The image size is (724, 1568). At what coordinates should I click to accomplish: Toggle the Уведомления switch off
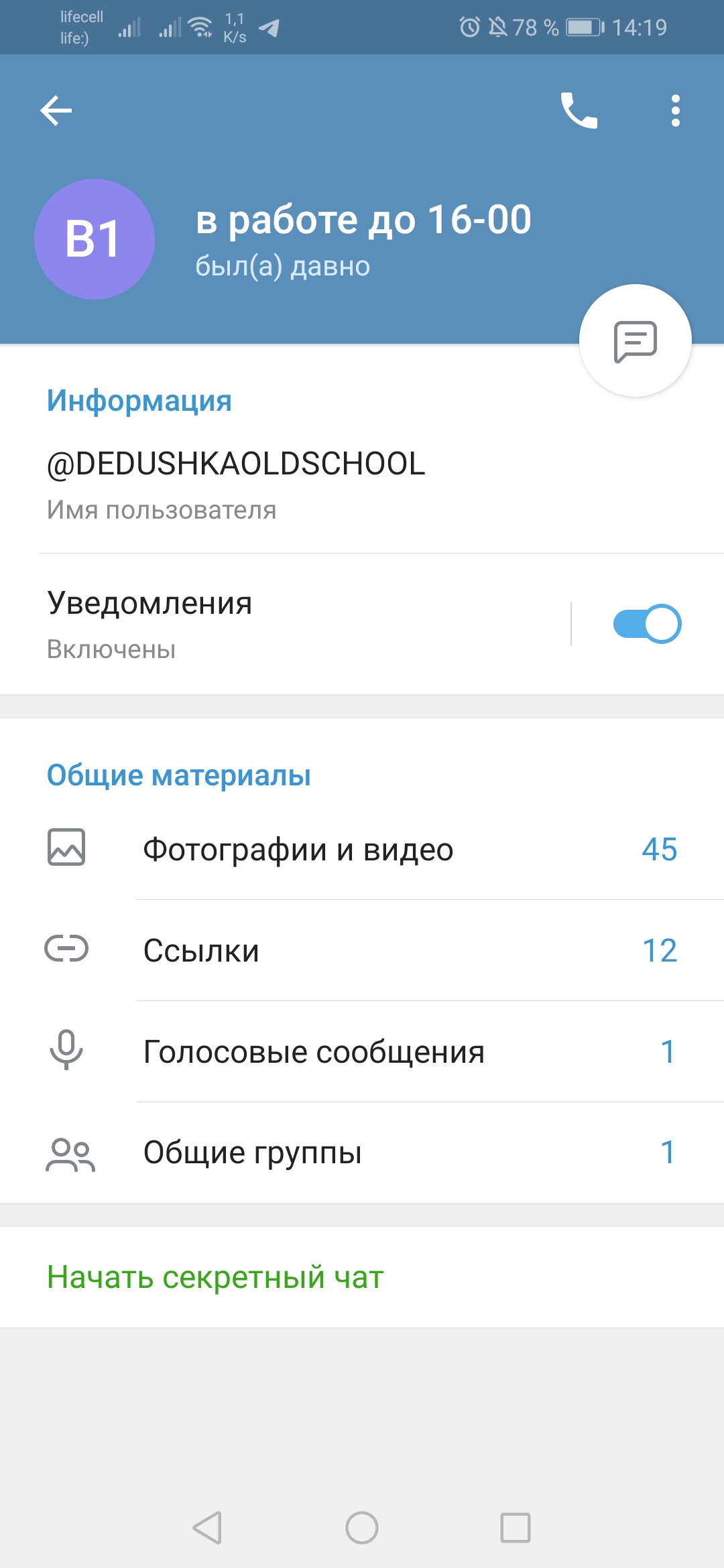tap(647, 624)
